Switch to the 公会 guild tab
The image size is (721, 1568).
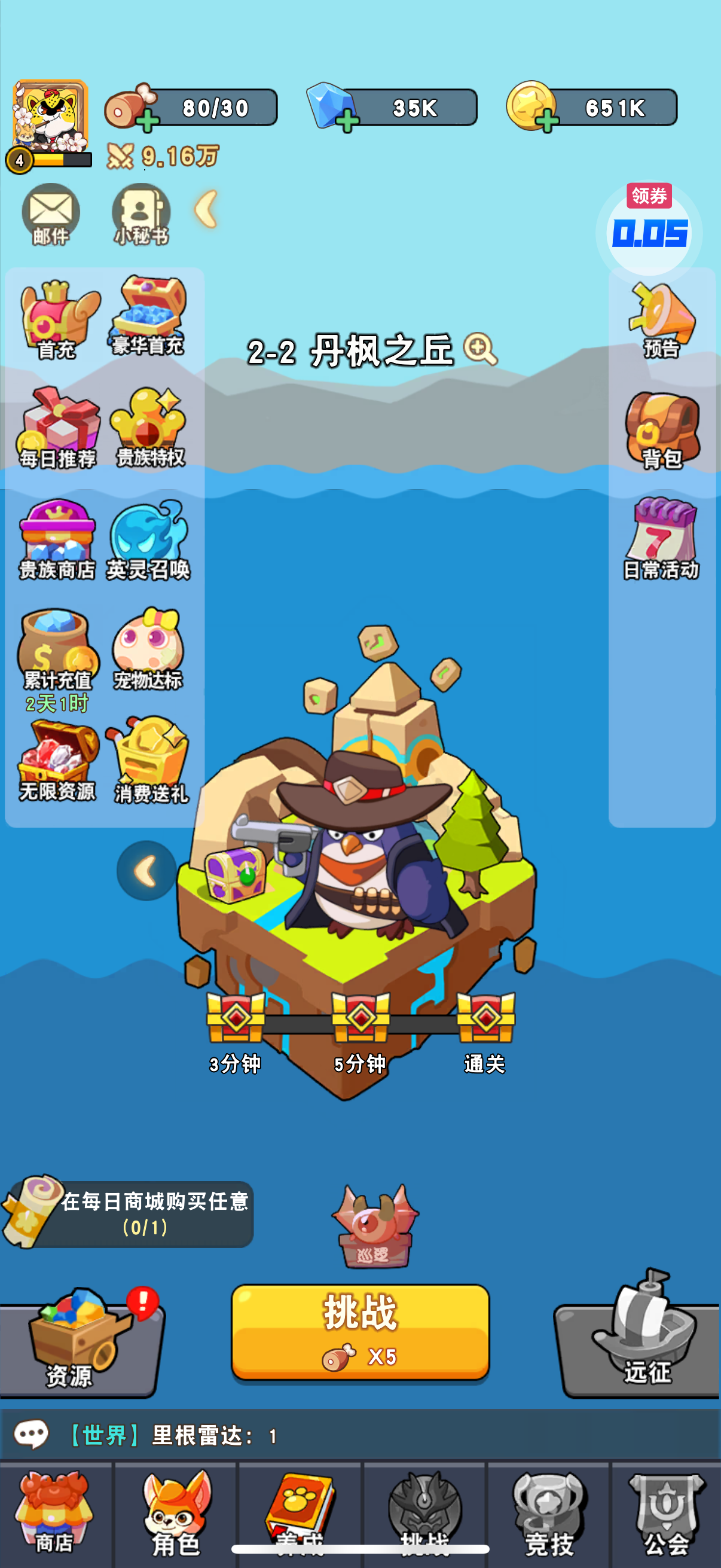667,1512
